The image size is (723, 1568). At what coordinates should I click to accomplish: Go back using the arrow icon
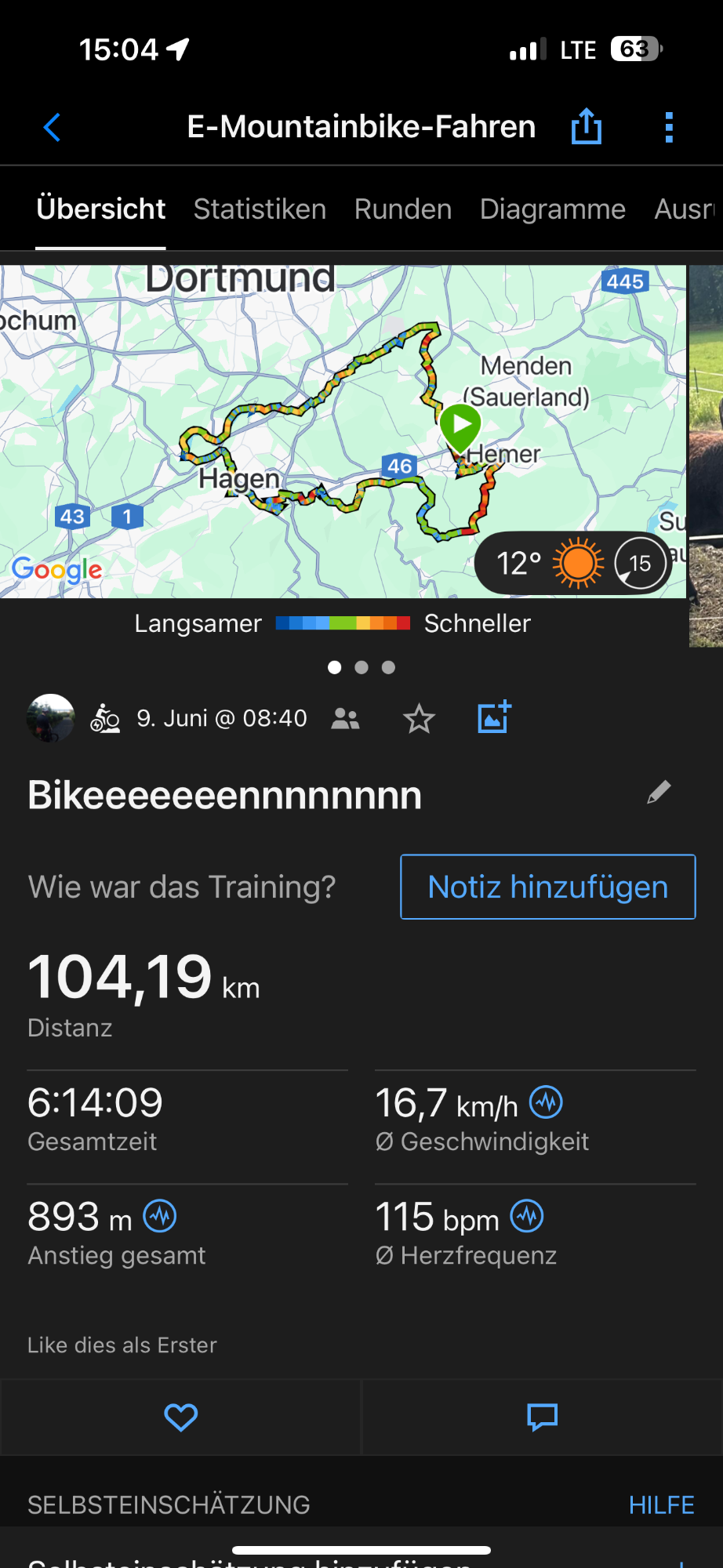(x=53, y=127)
